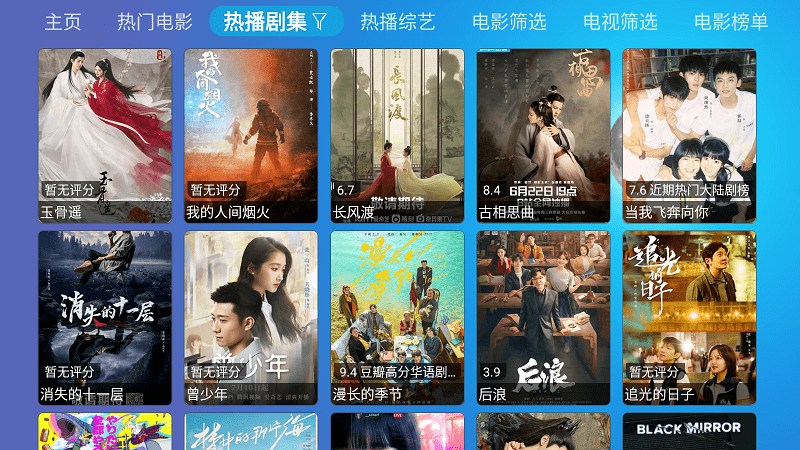Open the 热门电影 tab

click(x=154, y=21)
